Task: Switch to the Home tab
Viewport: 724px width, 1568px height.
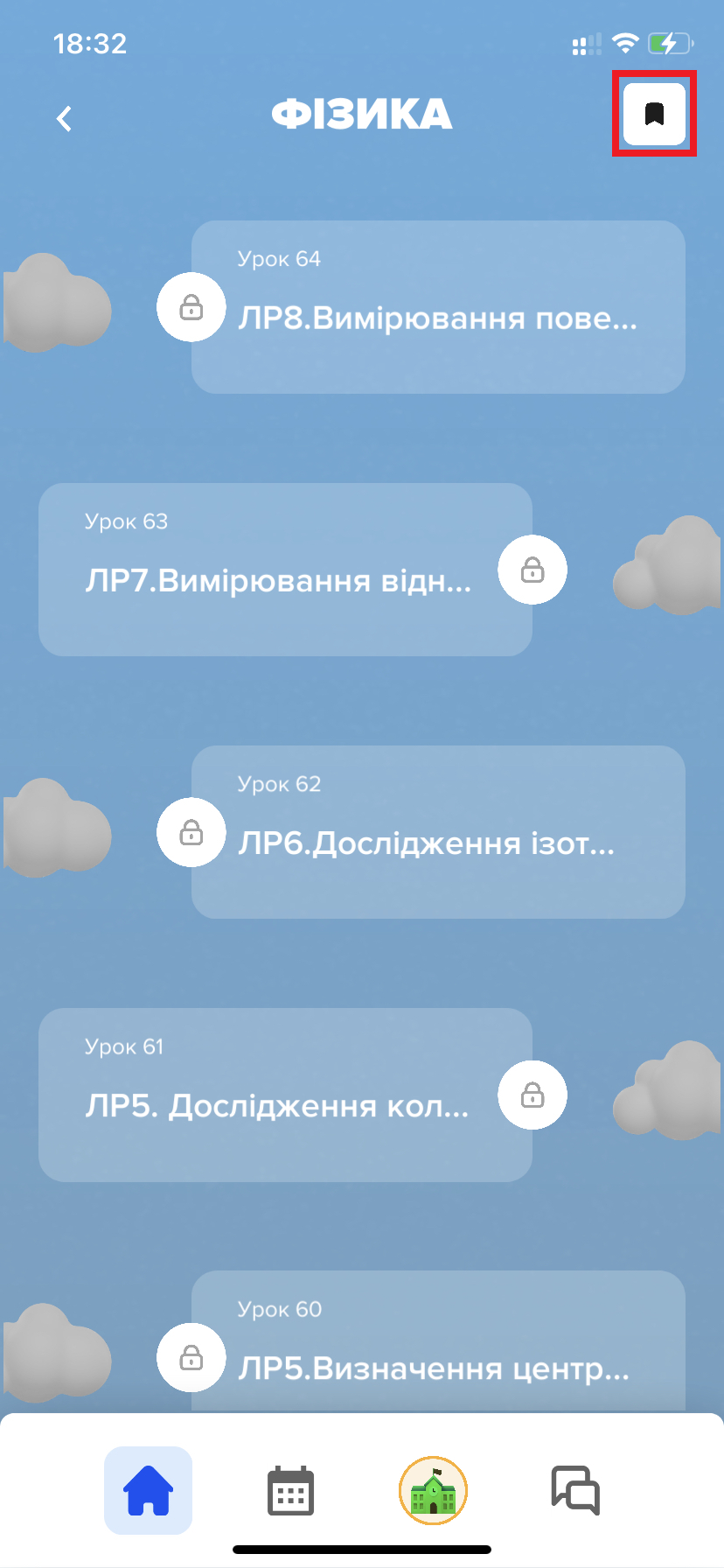Action: pos(148,1490)
